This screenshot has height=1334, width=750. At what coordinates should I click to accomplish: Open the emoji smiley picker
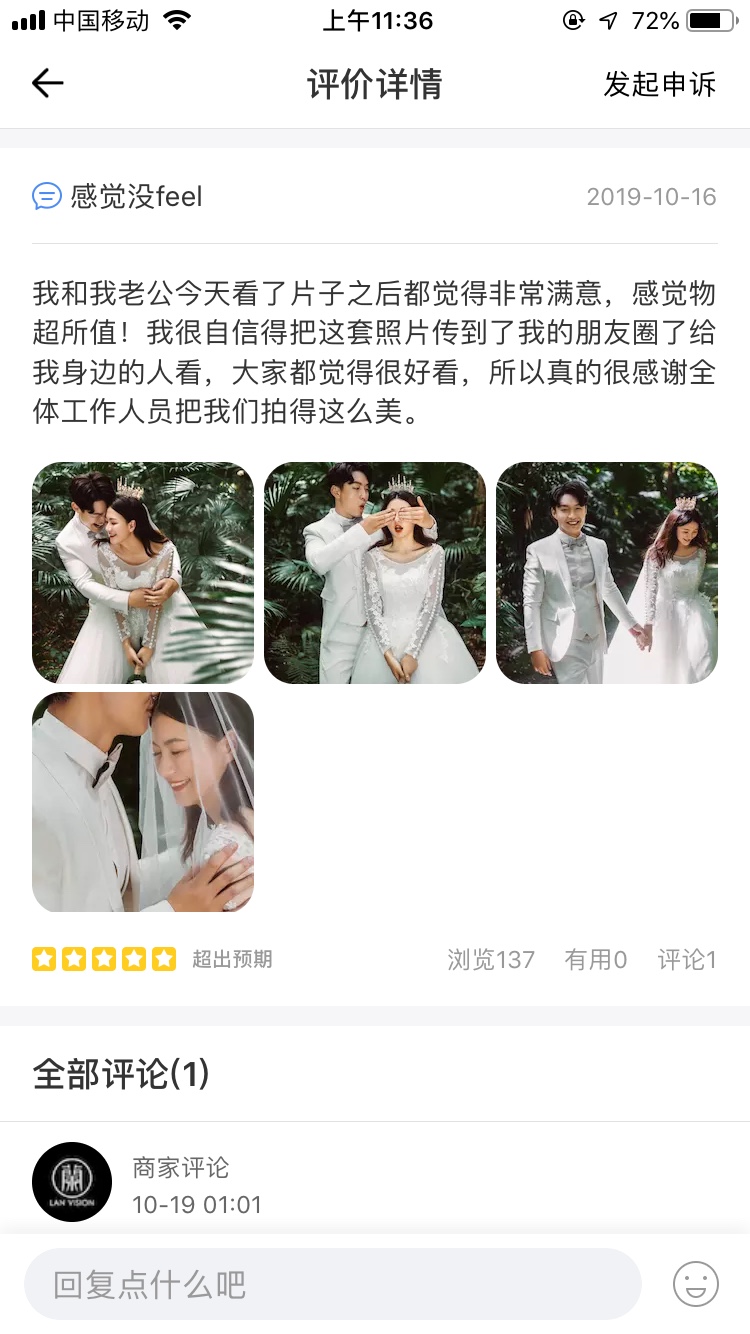click(696, 1284)
